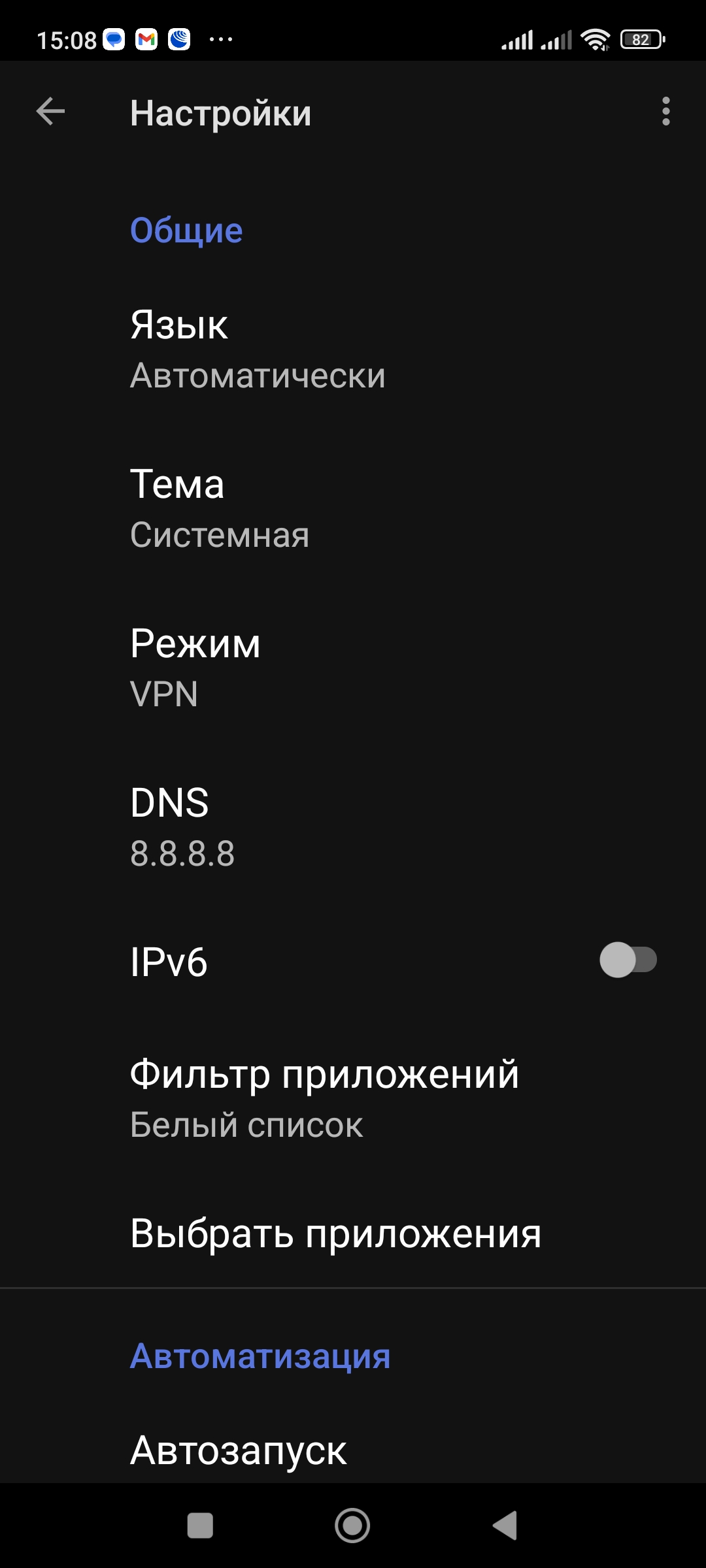706x1568 pixels.
Task: Change the Тема setting
Action: pyautogui.click(x=353, y=510)
